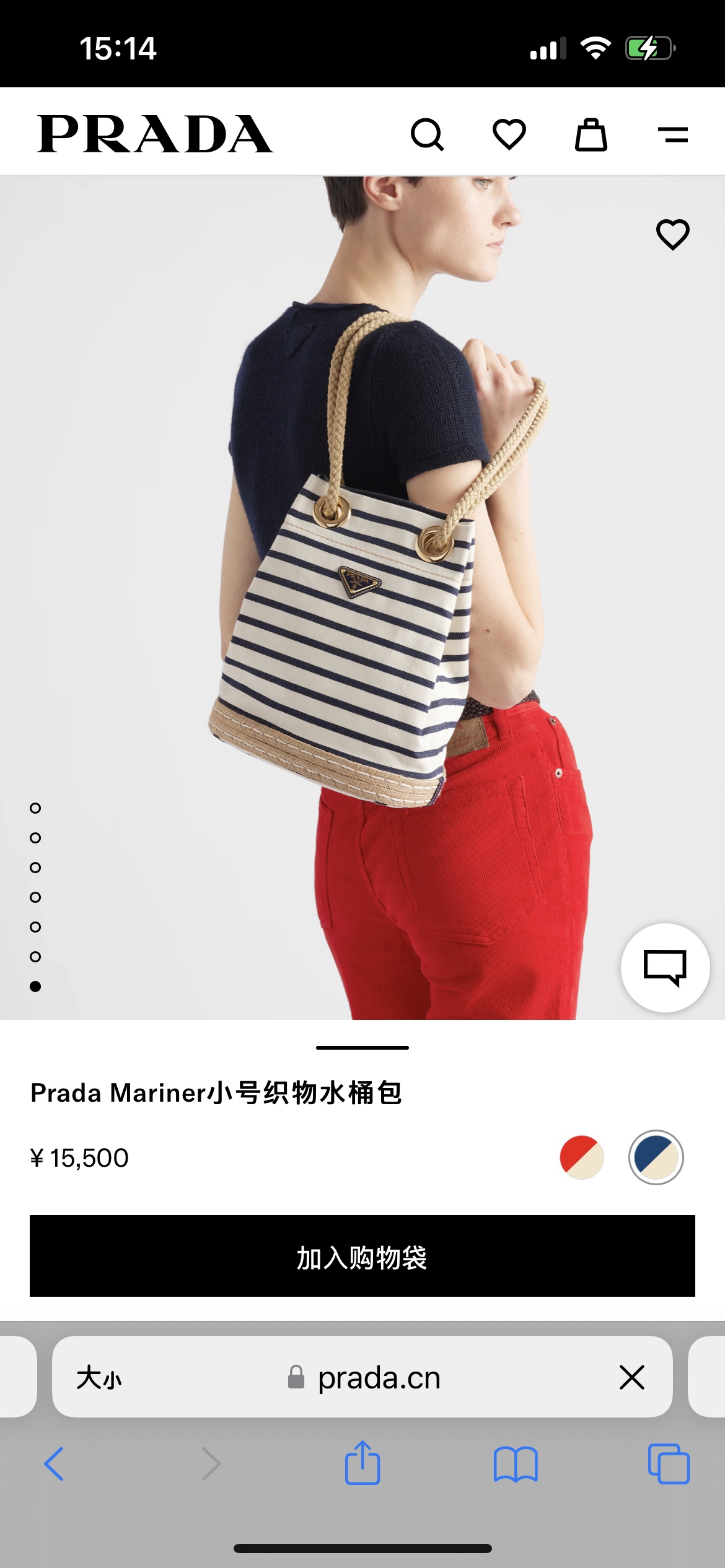725x1568 pixels.
Task: Select the navy and beige color
Action: [x=656, y=1157]
